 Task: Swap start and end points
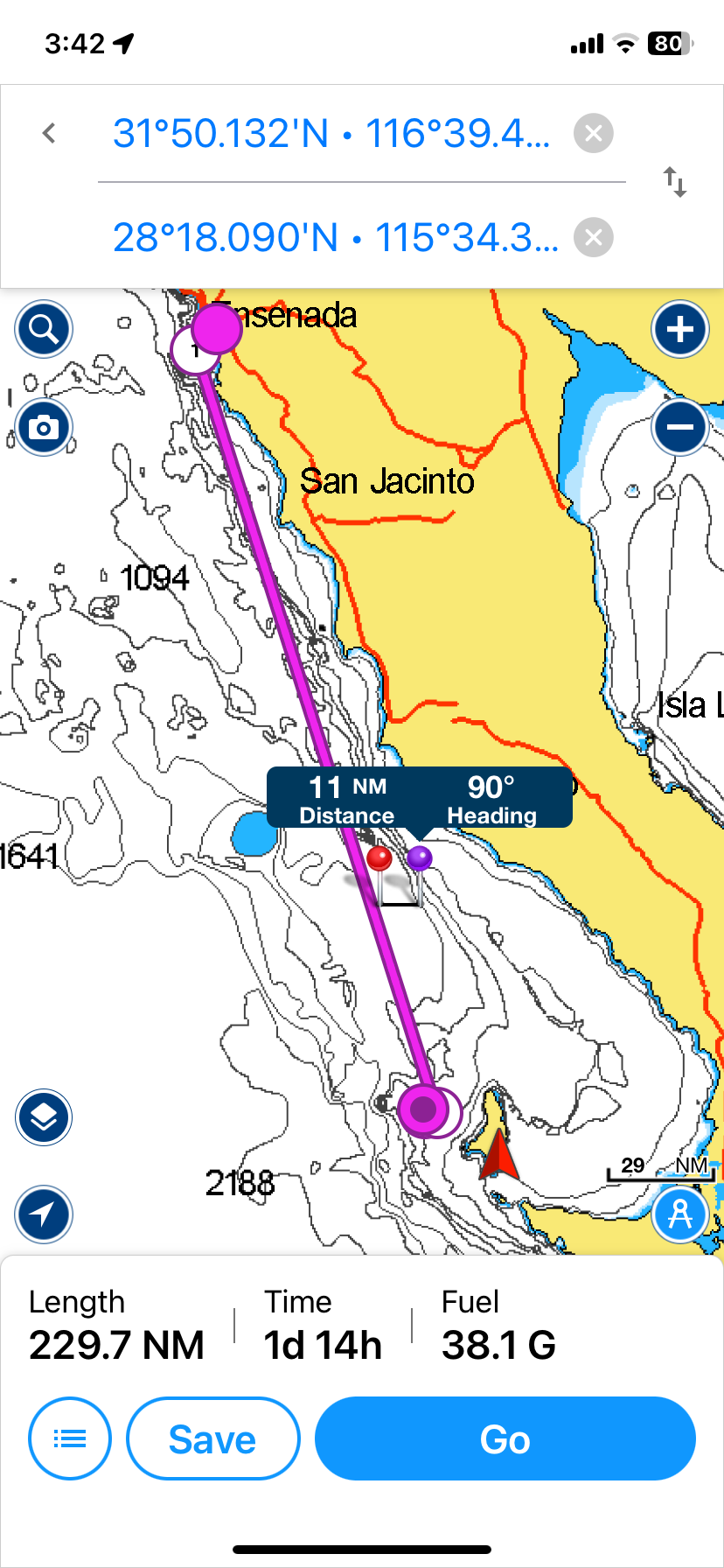point(674,182)
